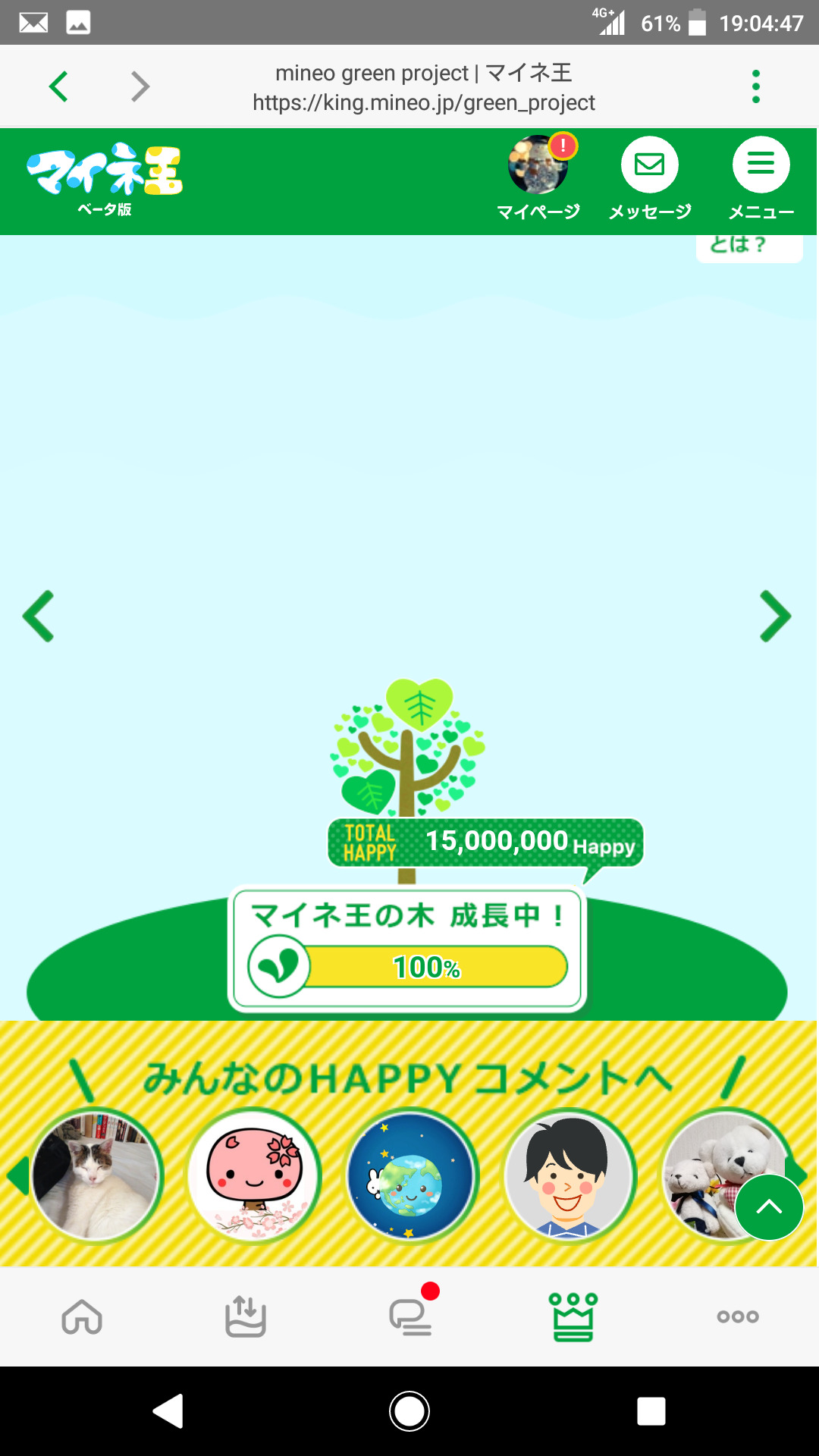Go back to the previous web page

(58, 86)
